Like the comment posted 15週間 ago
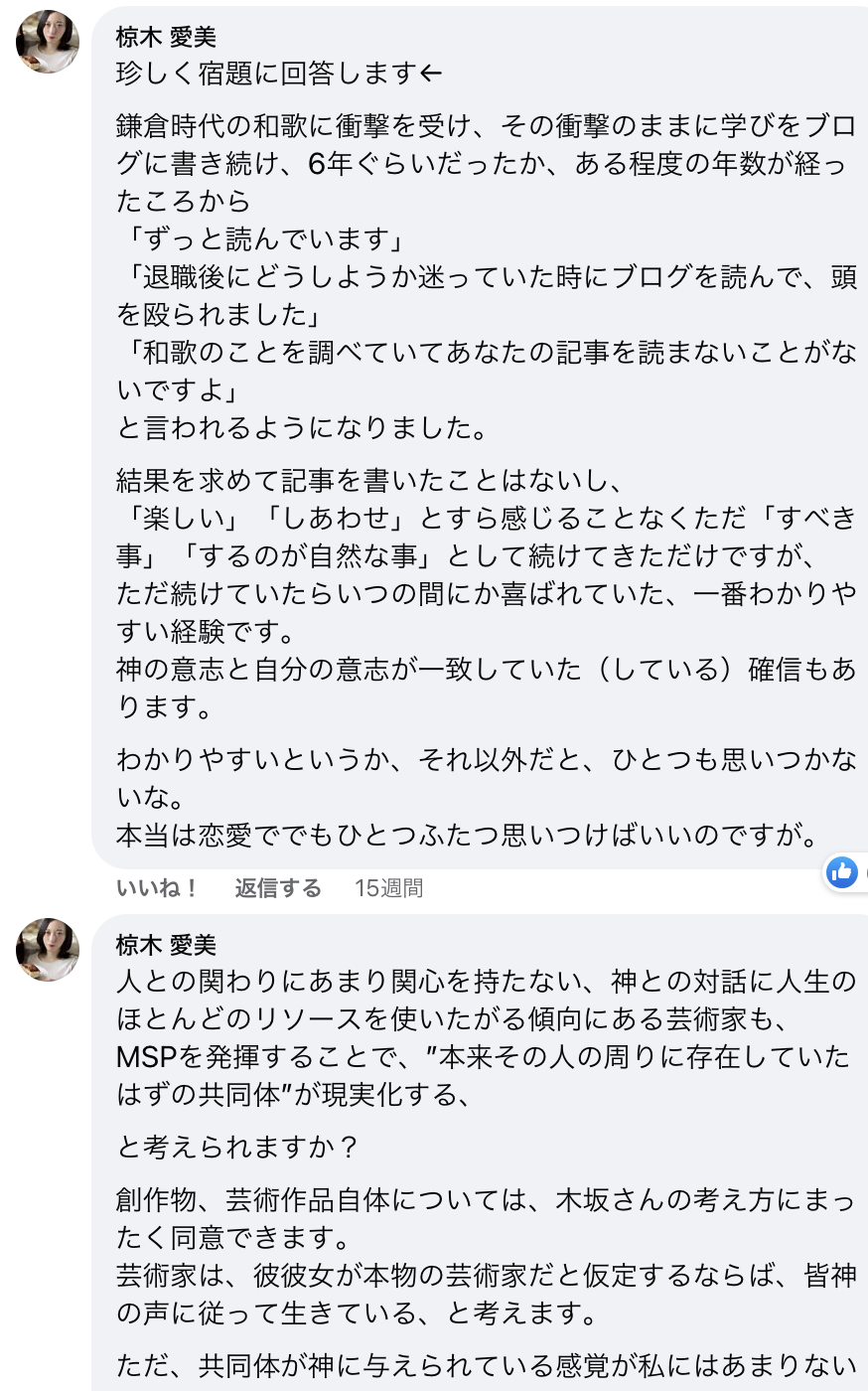 tap(157, 887)
